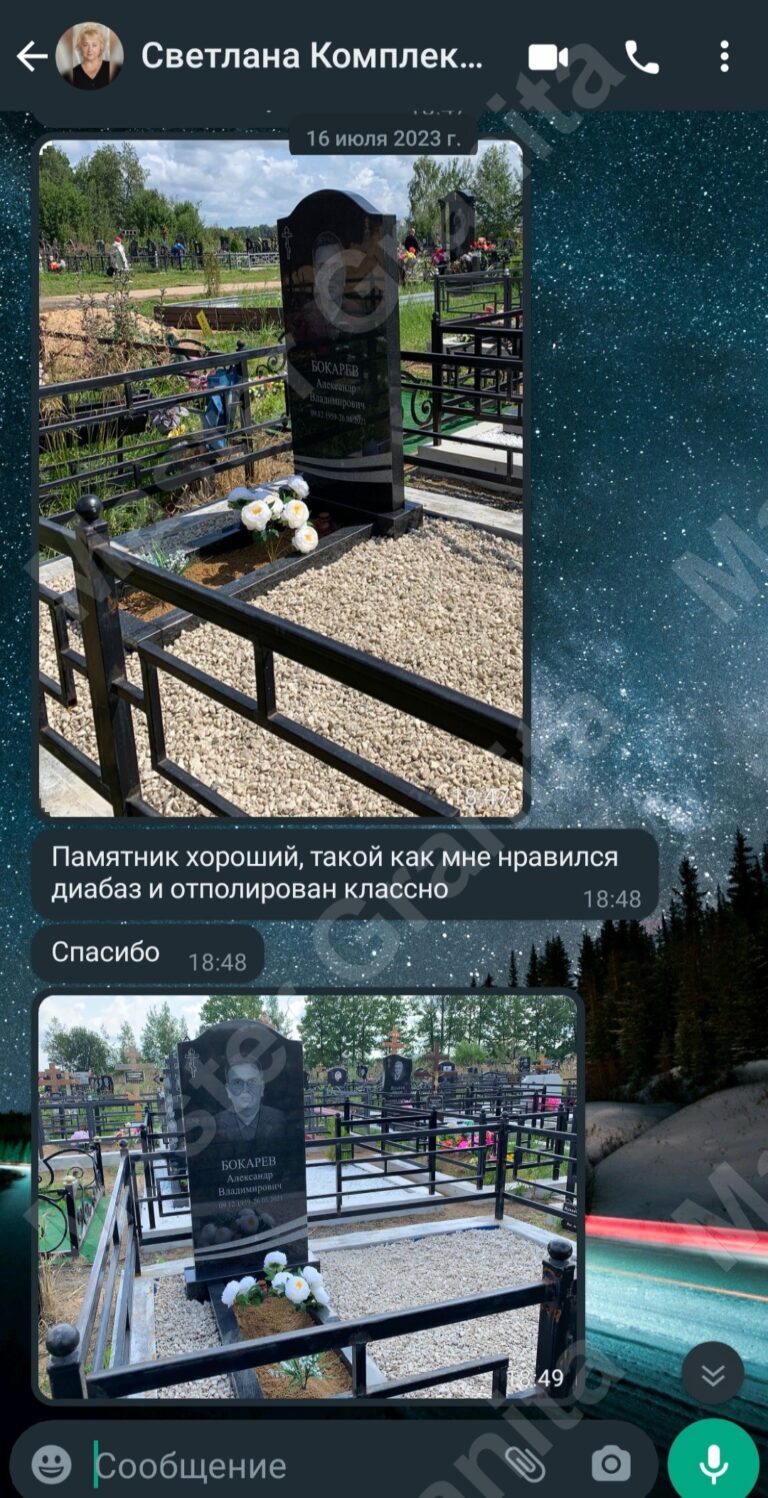Open Светлана's profile photo
The image size is (768, 1498).
coord(90,56)
